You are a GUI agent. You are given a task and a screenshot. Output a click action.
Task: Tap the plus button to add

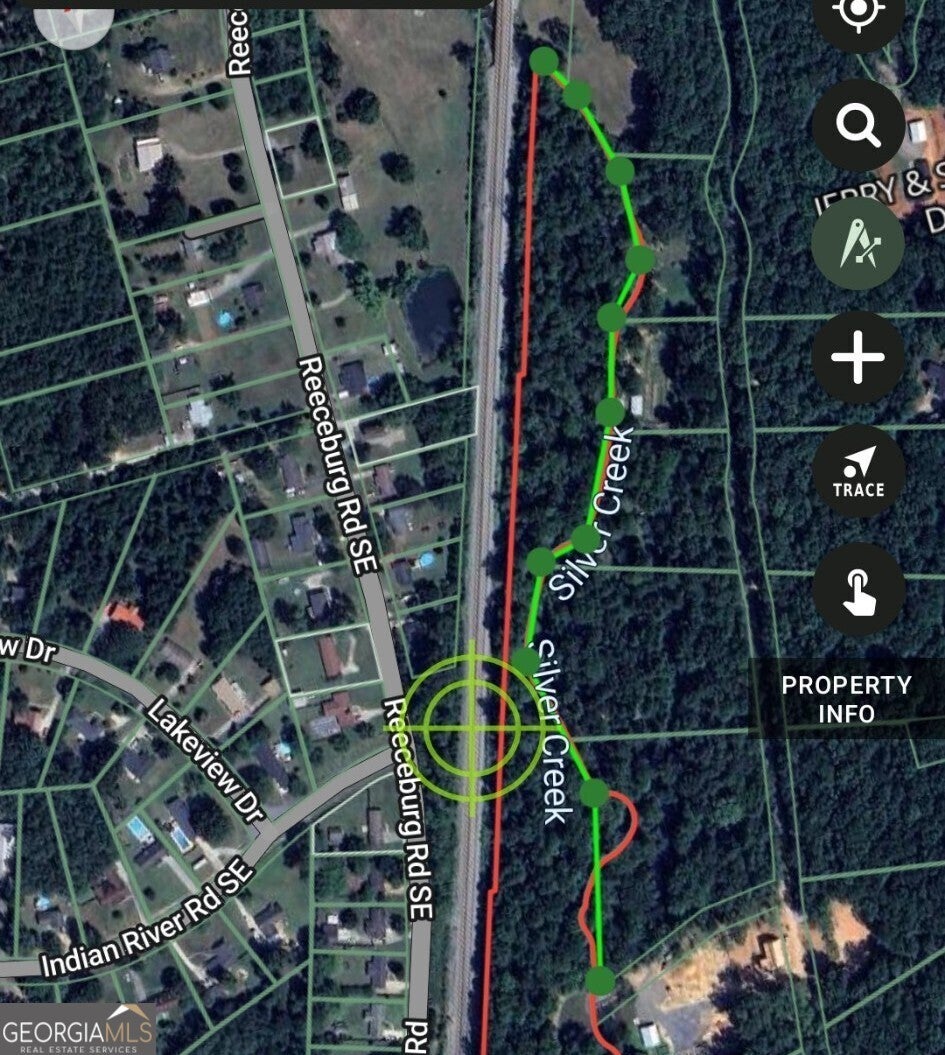click(858, 357)
